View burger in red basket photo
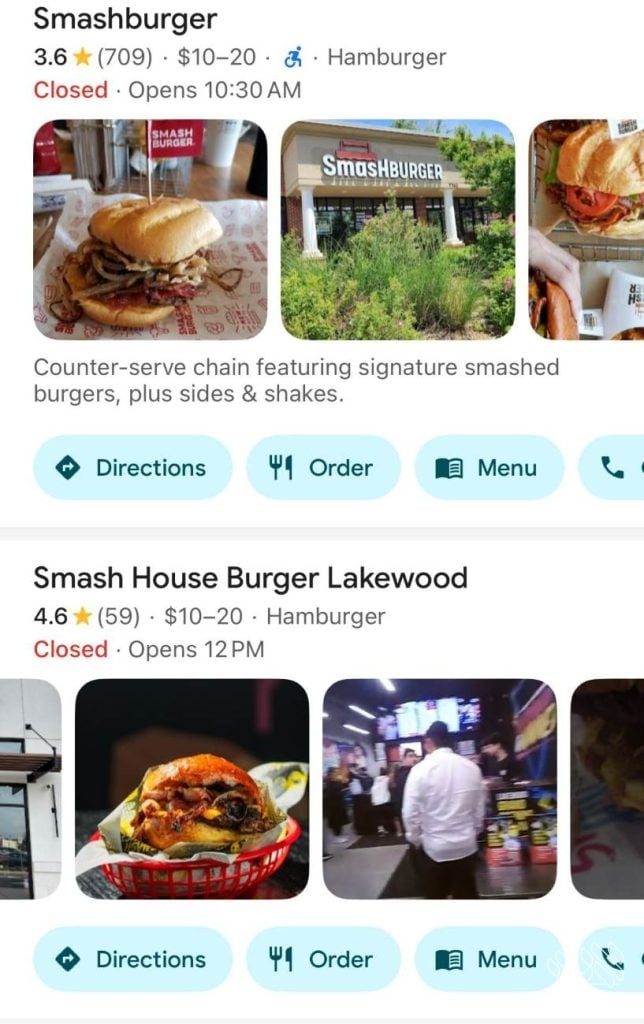Screen dimensions: 644x1024 point(191,789)
